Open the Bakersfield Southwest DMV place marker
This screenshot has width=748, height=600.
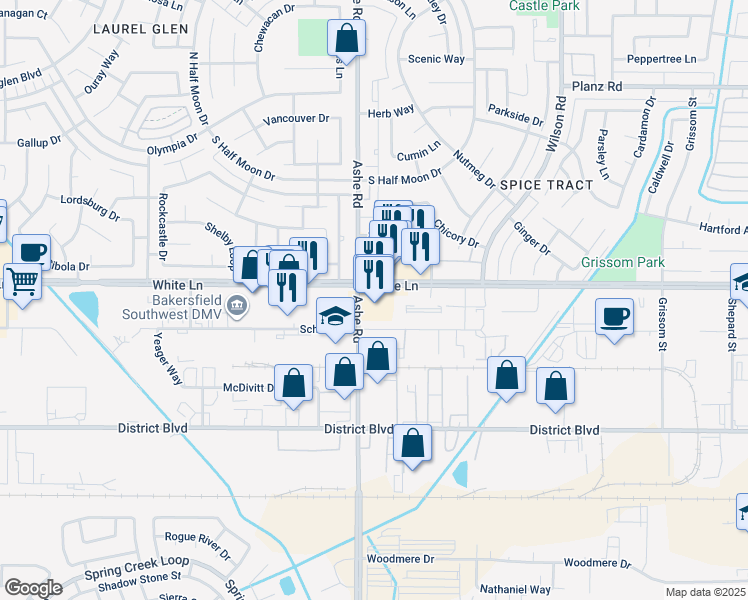click(x=237, y=307)
